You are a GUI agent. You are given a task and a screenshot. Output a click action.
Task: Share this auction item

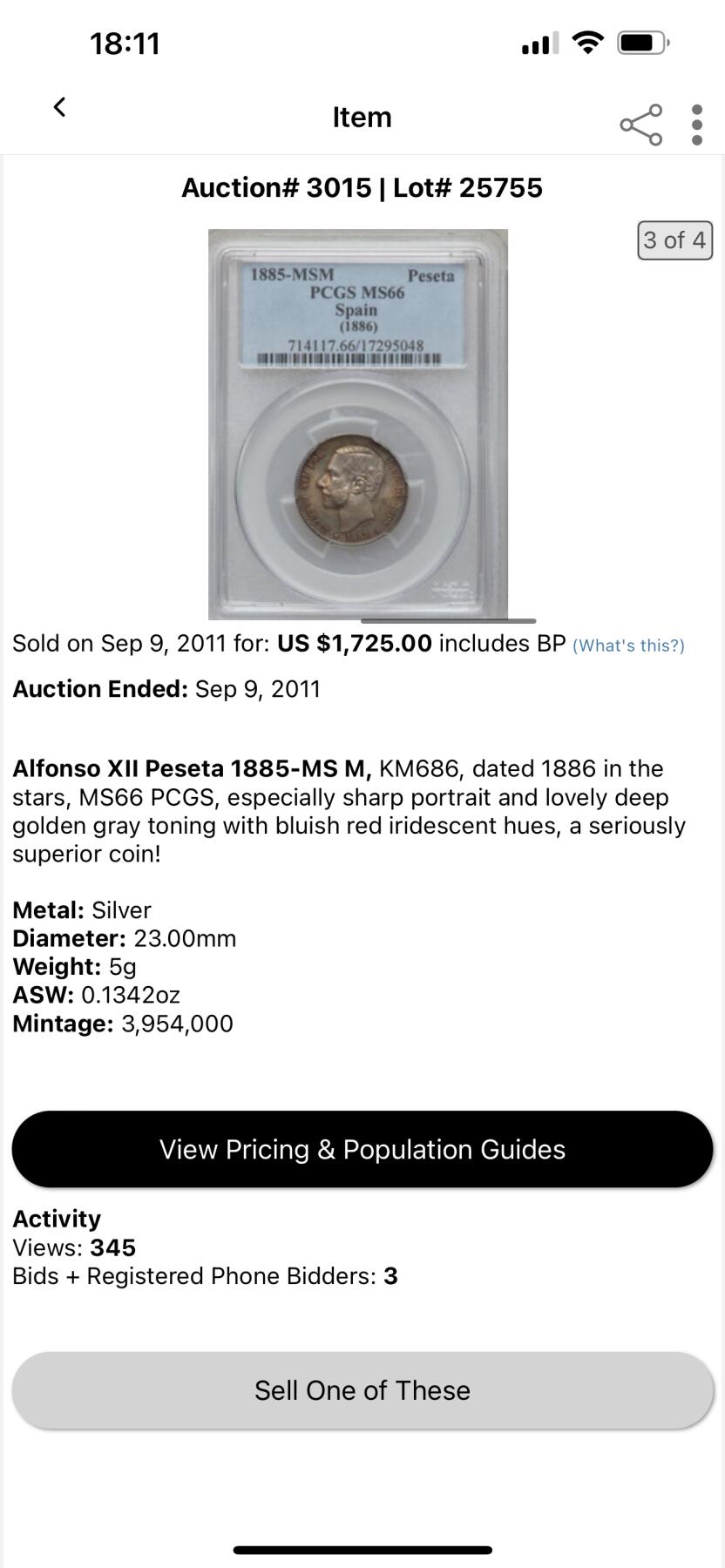click(640, 125)
